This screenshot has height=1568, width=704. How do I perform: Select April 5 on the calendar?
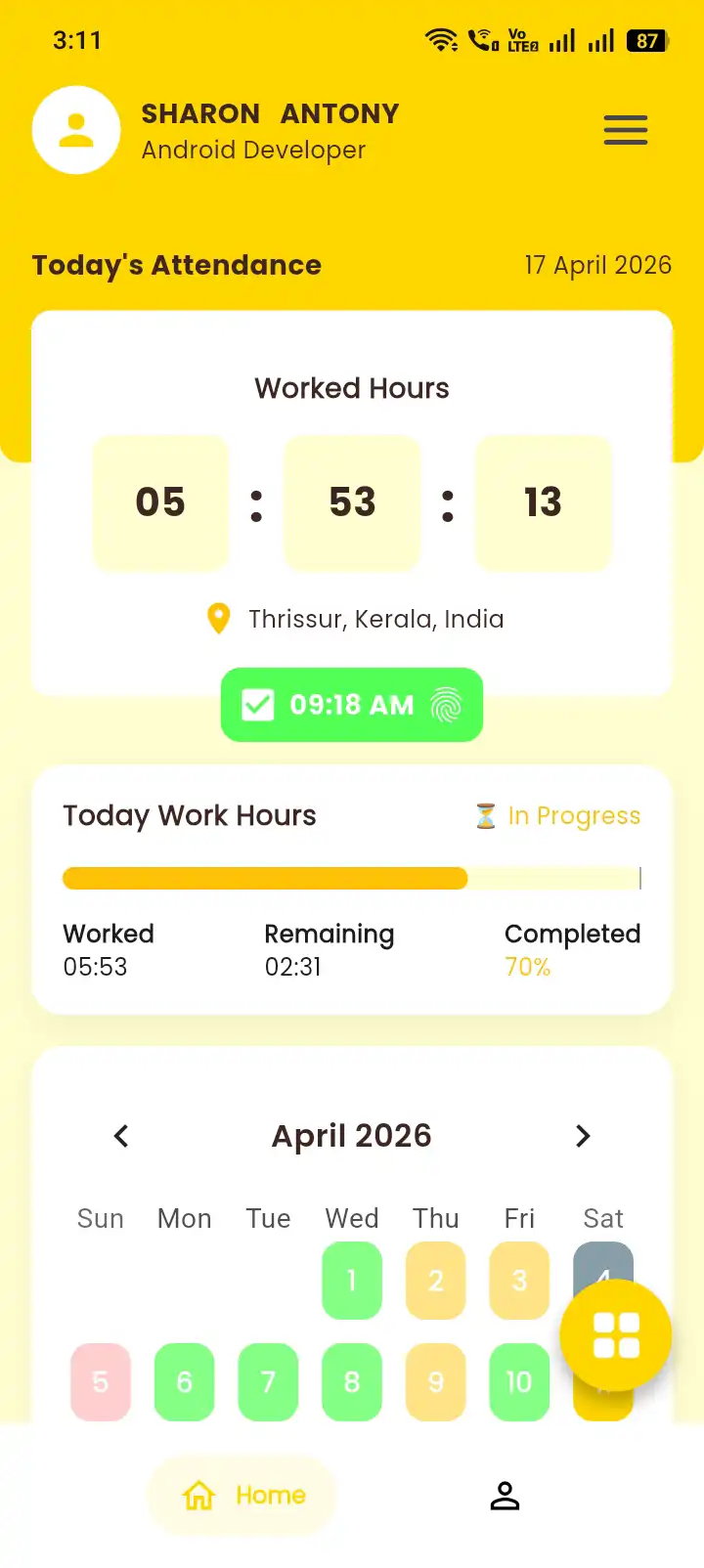coord(101,1382)
